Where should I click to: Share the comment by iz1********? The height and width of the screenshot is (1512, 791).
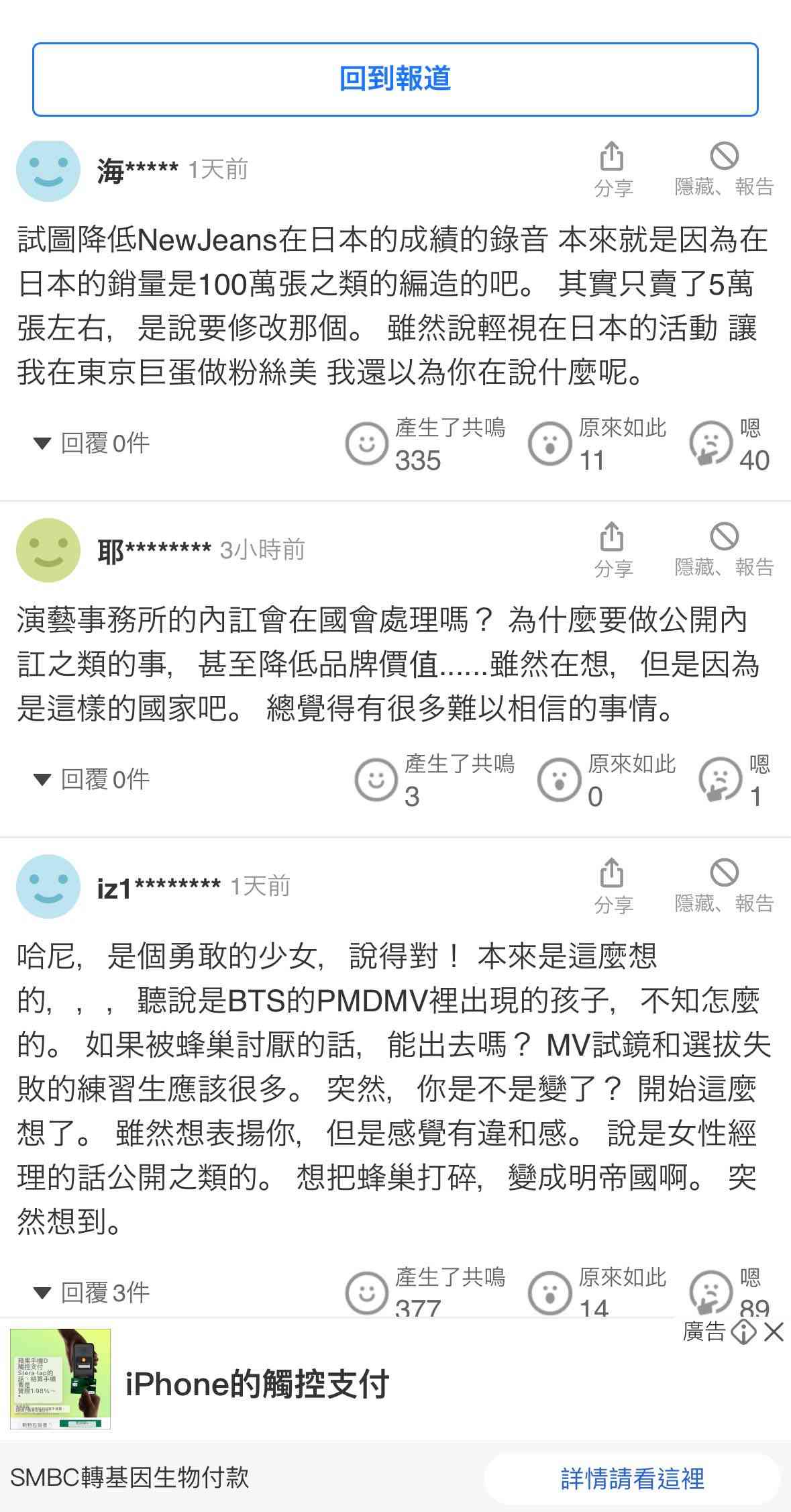tap(613, 886)
